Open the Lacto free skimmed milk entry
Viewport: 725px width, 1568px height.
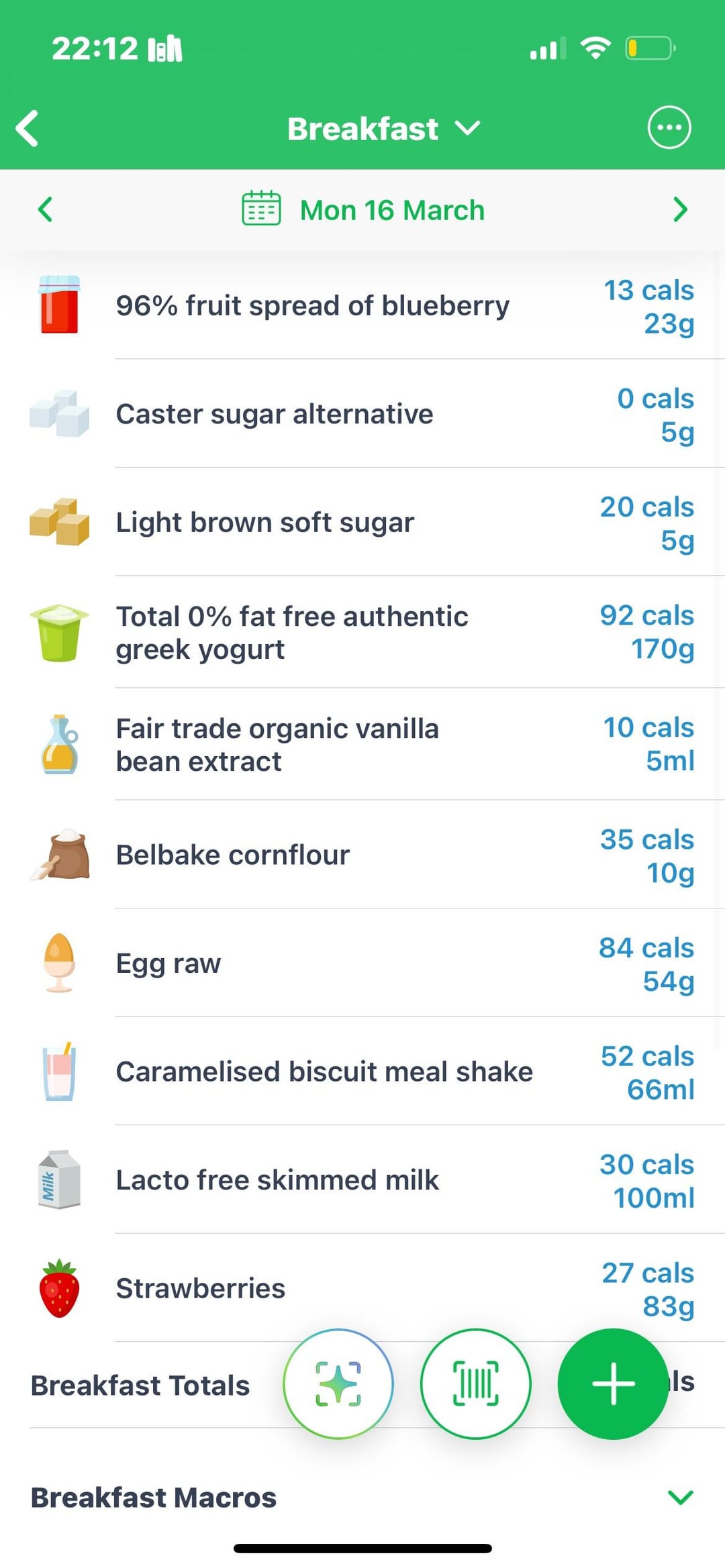(362, 1180)
